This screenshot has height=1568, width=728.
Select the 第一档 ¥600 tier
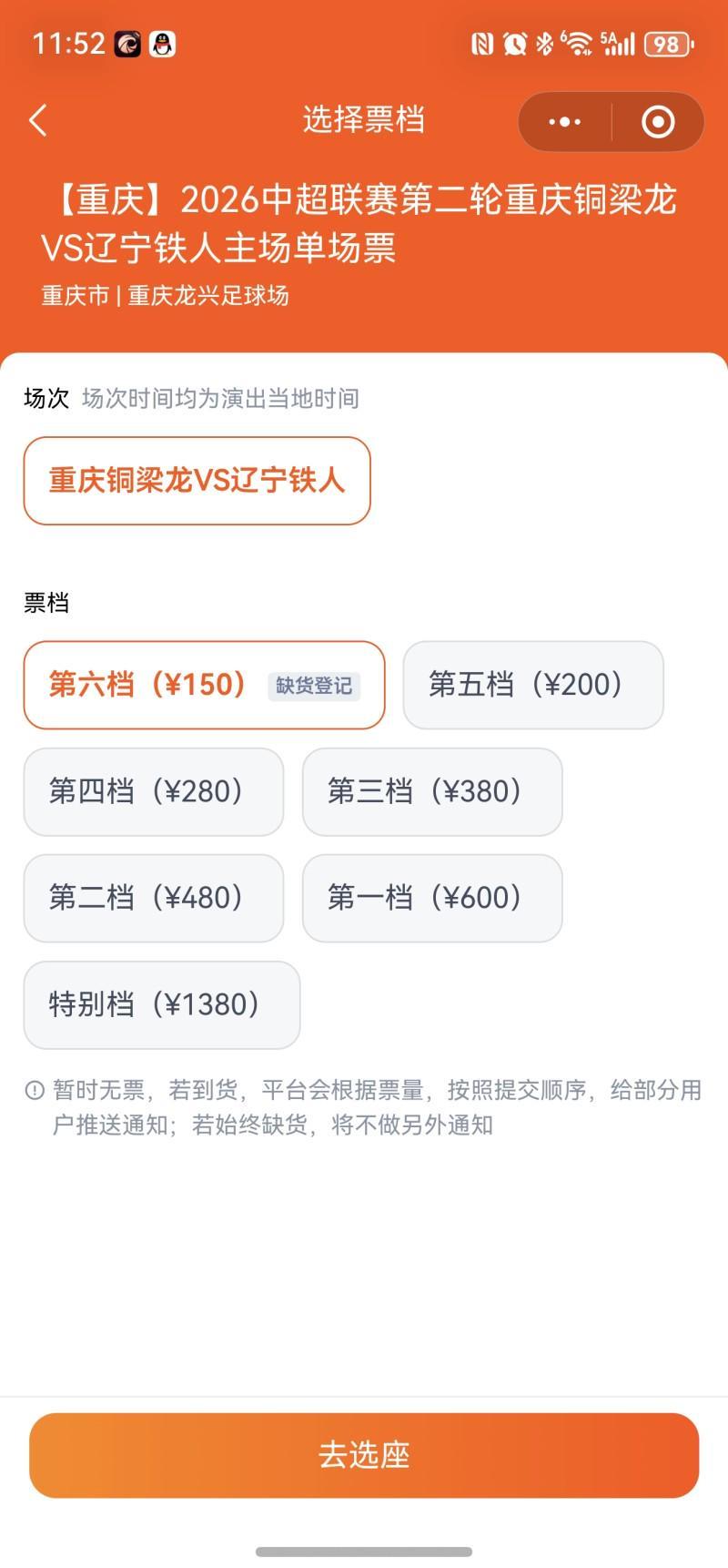point(432,898)
